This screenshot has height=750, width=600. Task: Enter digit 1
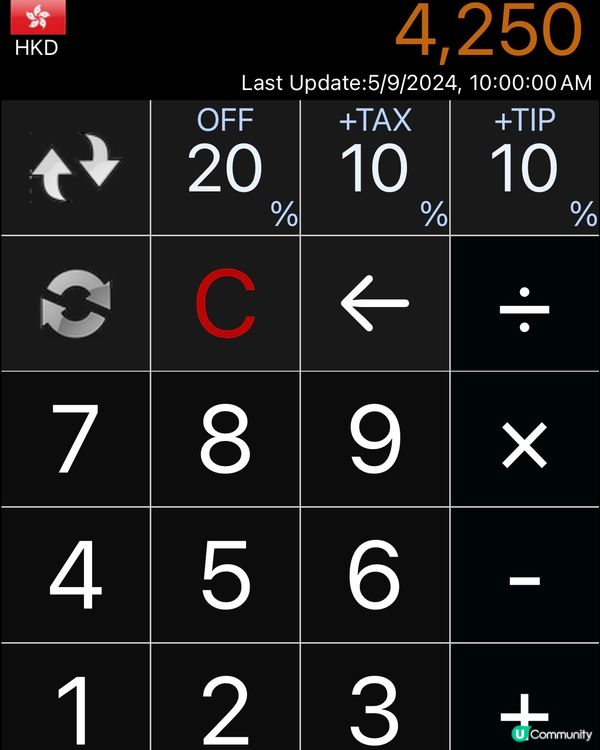click(x=75, y=700)
